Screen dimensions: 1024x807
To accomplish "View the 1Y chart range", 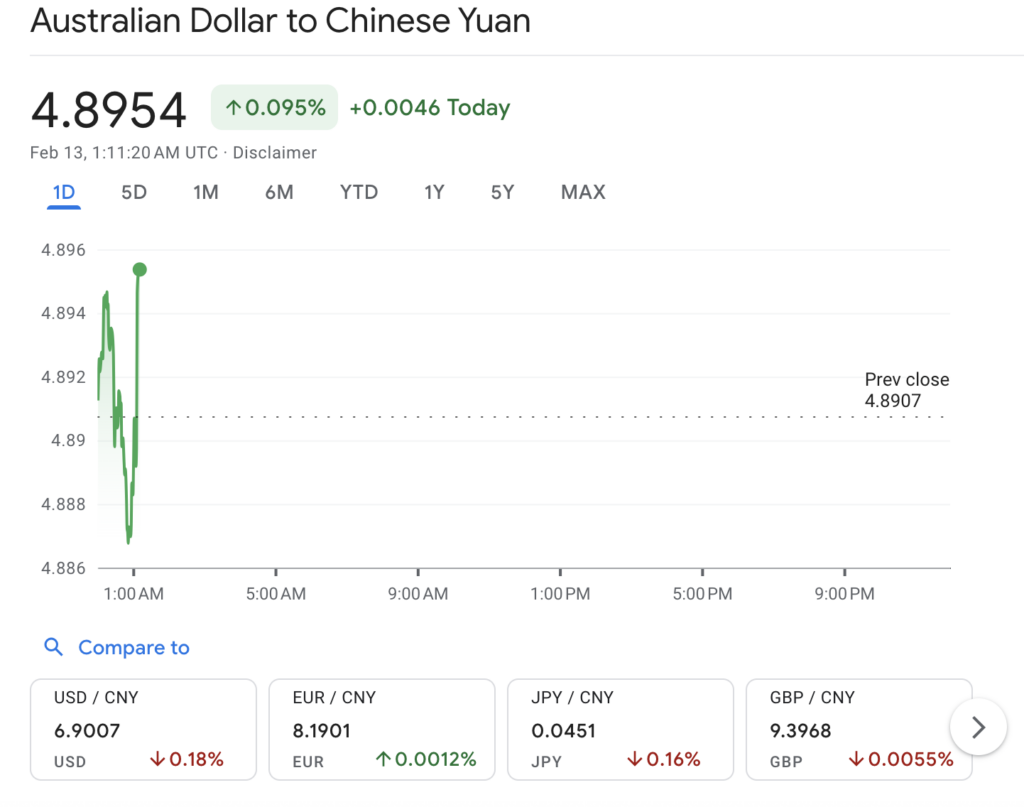I will (434, 192).
